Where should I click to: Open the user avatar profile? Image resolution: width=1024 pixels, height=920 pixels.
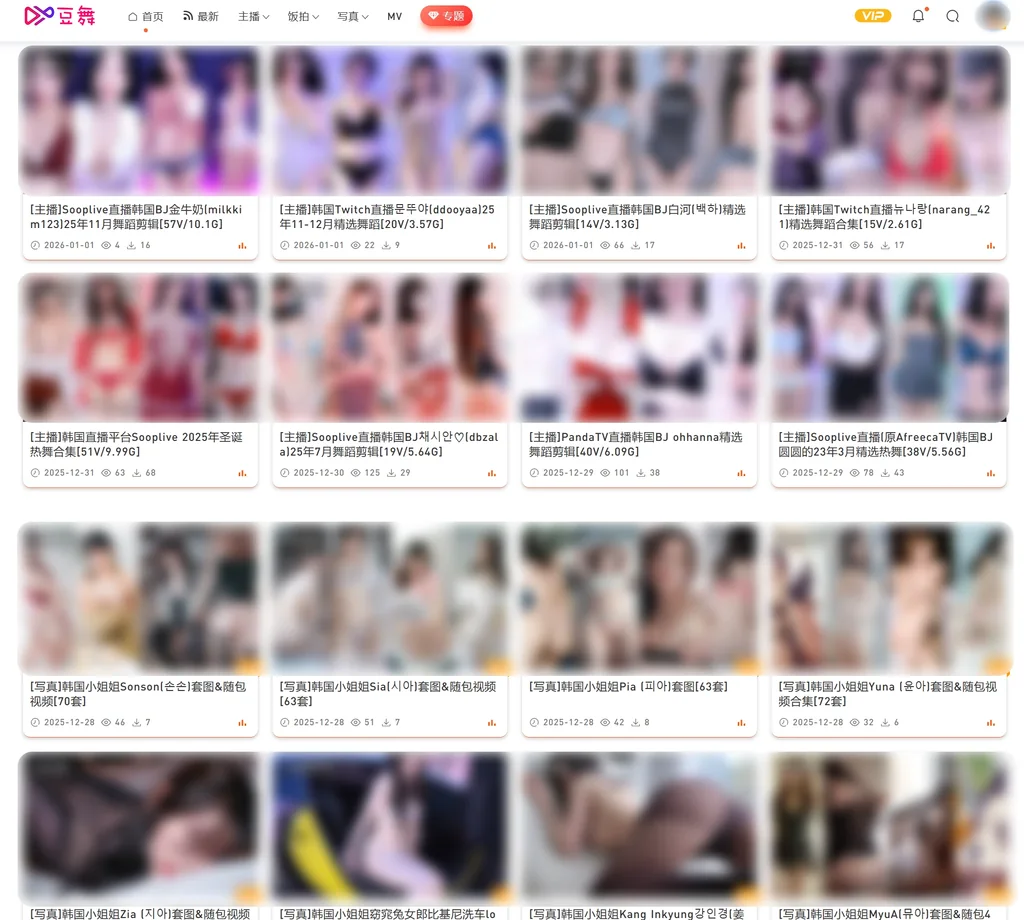click(x=992, y=16)
